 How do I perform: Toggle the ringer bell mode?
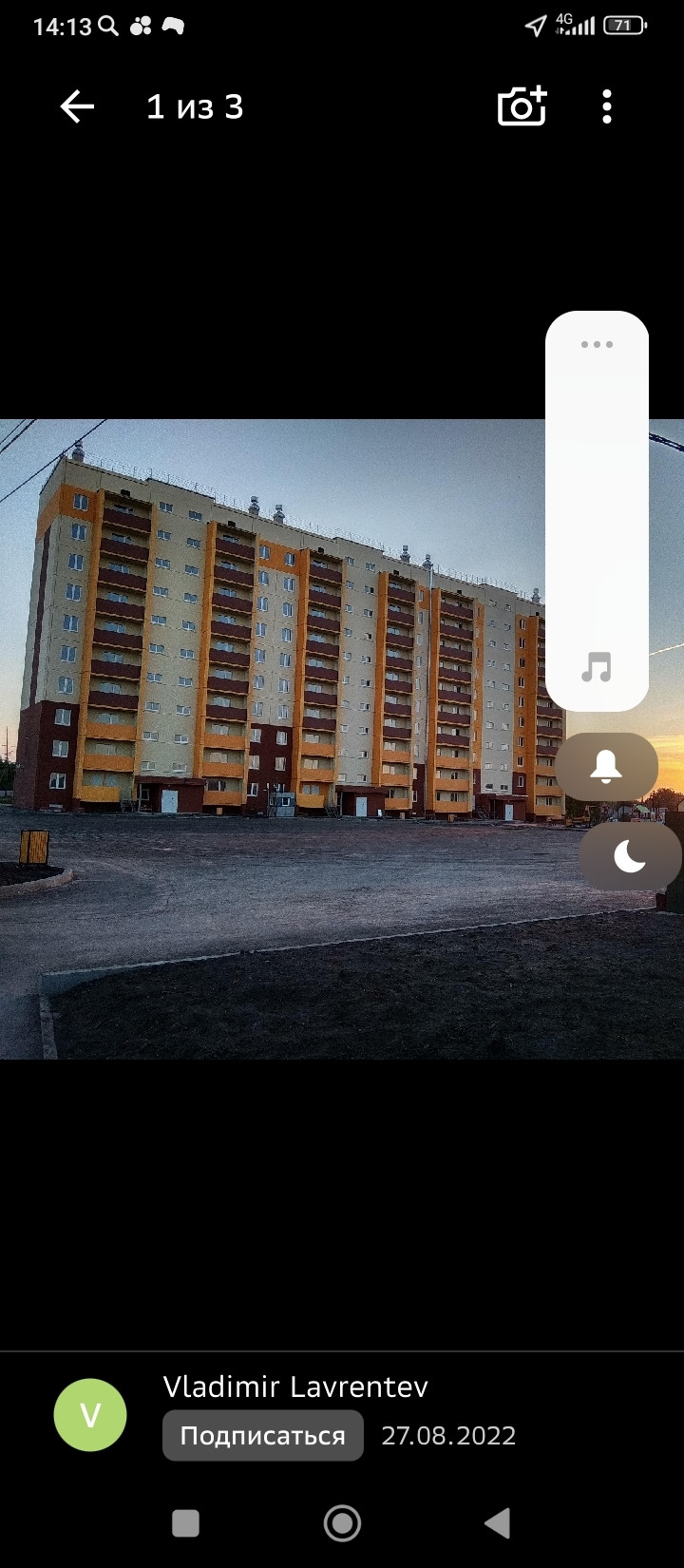tap(606, 767)
